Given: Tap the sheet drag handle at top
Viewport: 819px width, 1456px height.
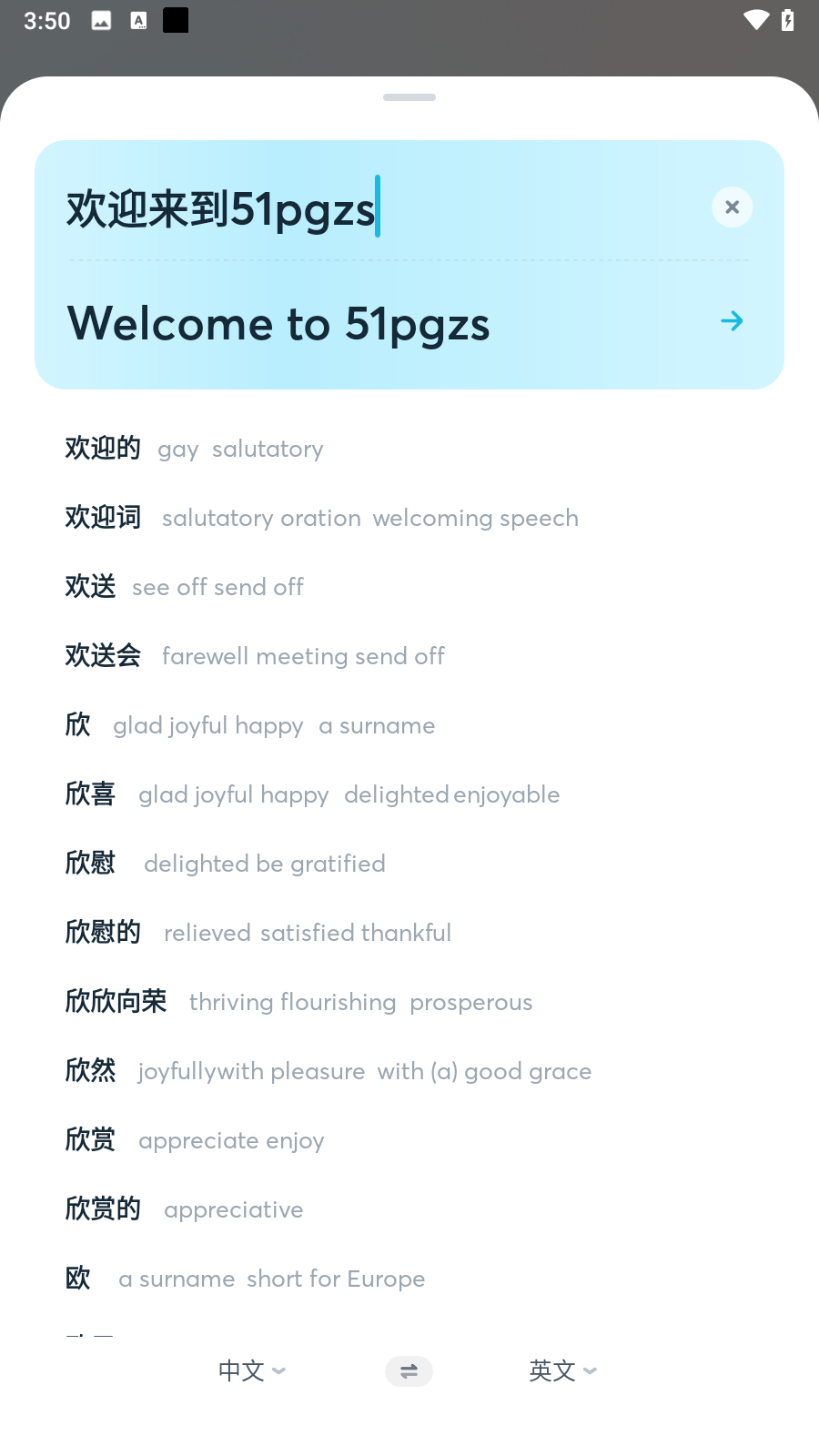Looking at the screenshot, I should (x=409, y=97).
